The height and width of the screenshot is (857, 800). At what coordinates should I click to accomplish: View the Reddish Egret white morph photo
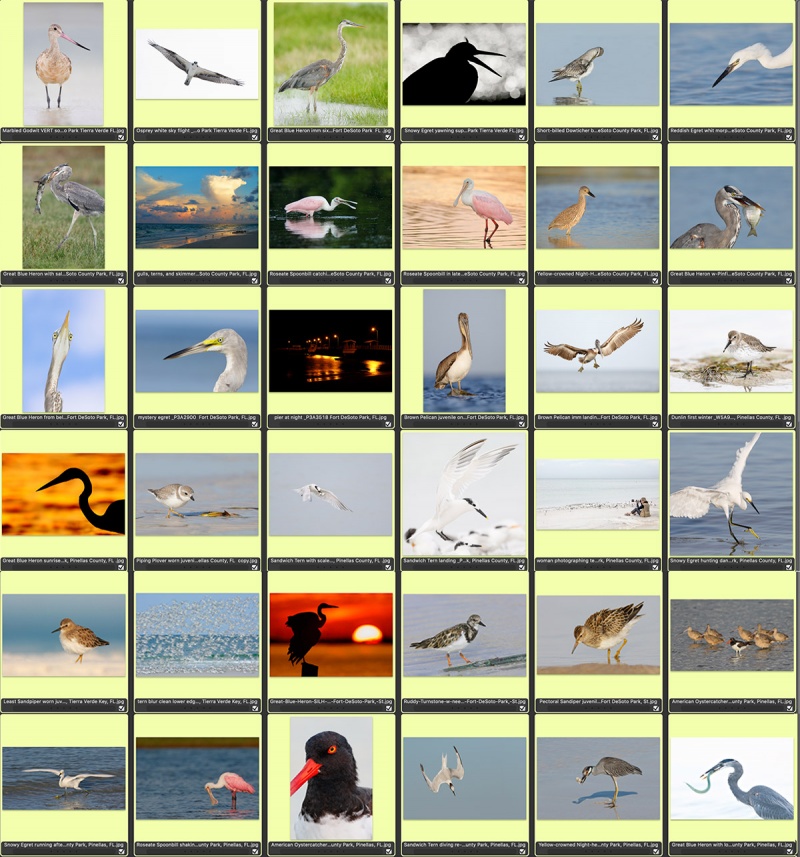click(731, 64)
